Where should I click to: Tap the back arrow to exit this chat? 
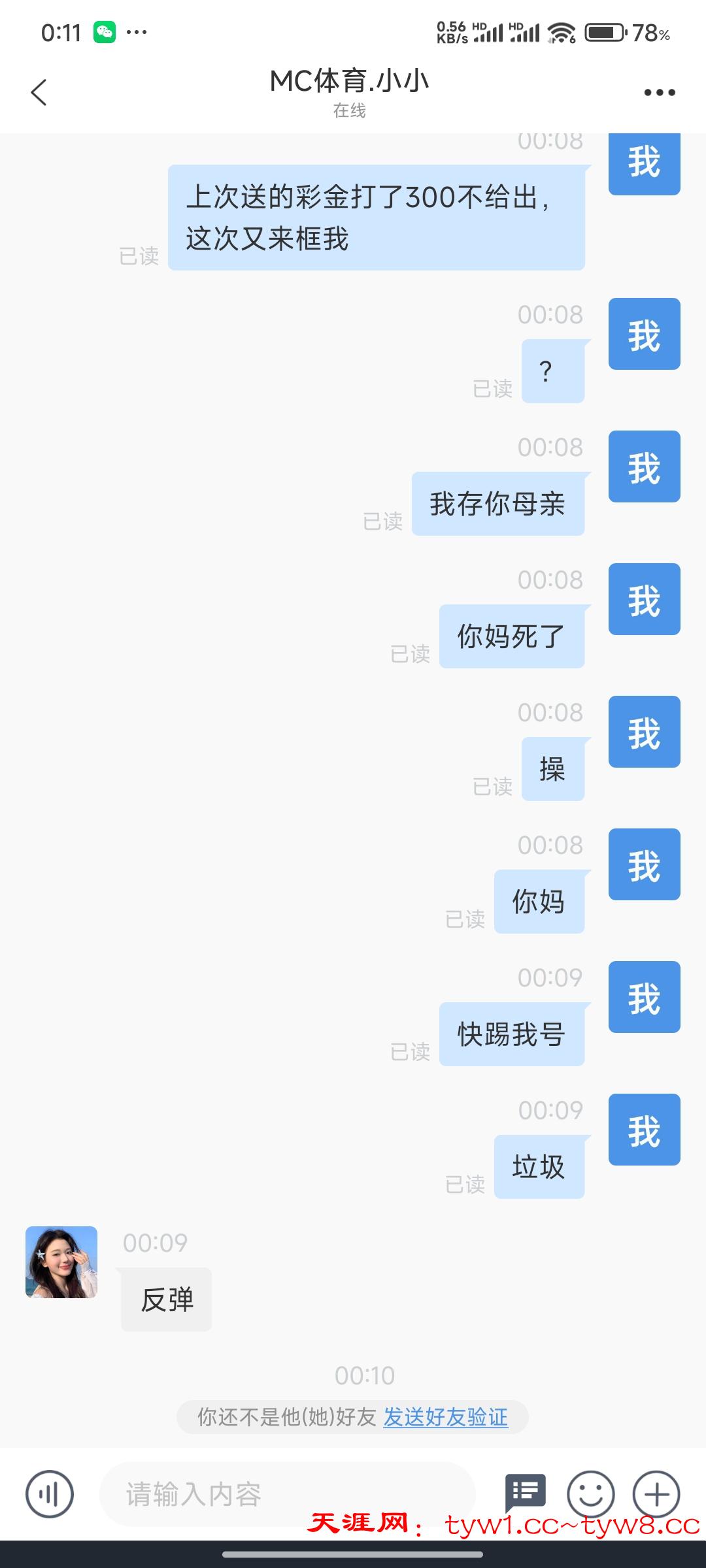point(39,91)
